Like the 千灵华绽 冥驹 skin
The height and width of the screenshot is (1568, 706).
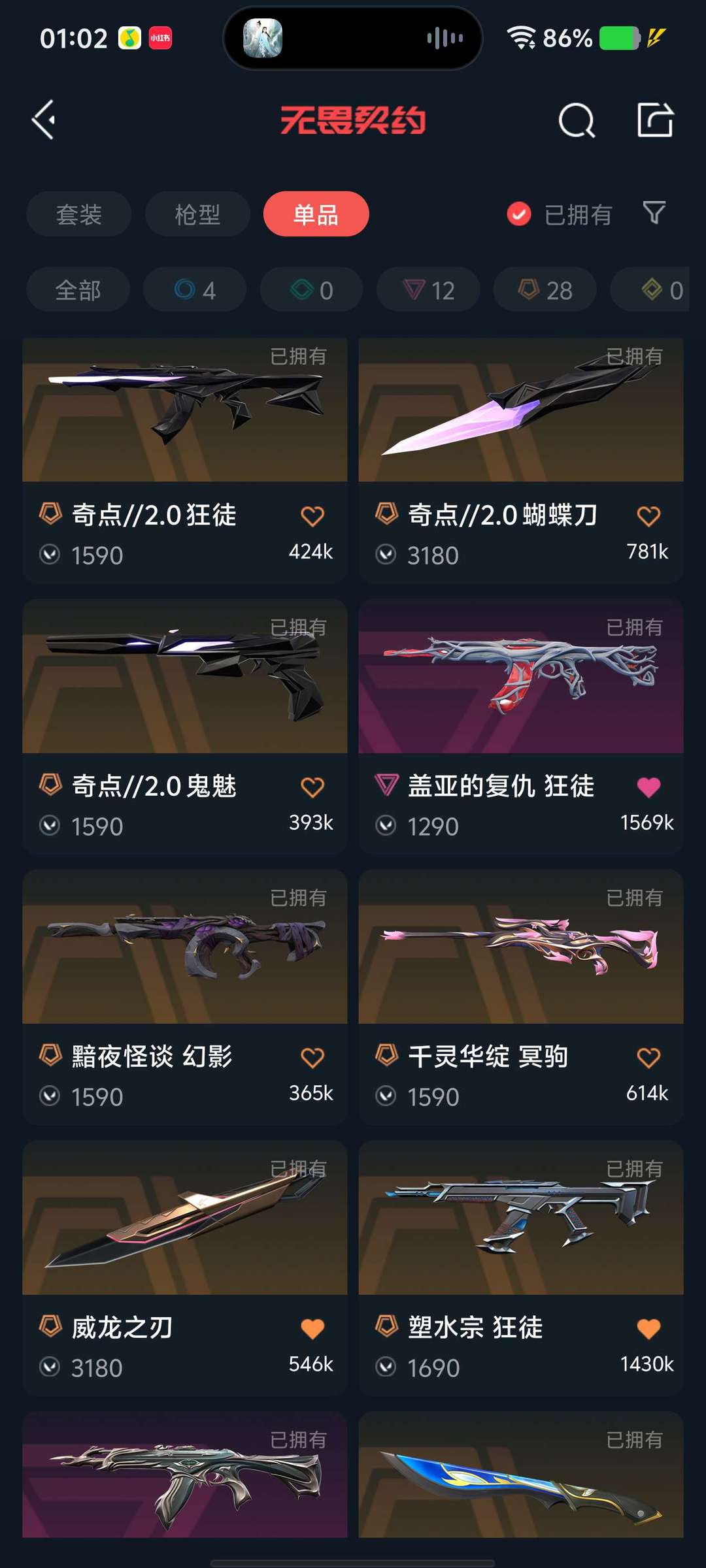[648, 1058]
